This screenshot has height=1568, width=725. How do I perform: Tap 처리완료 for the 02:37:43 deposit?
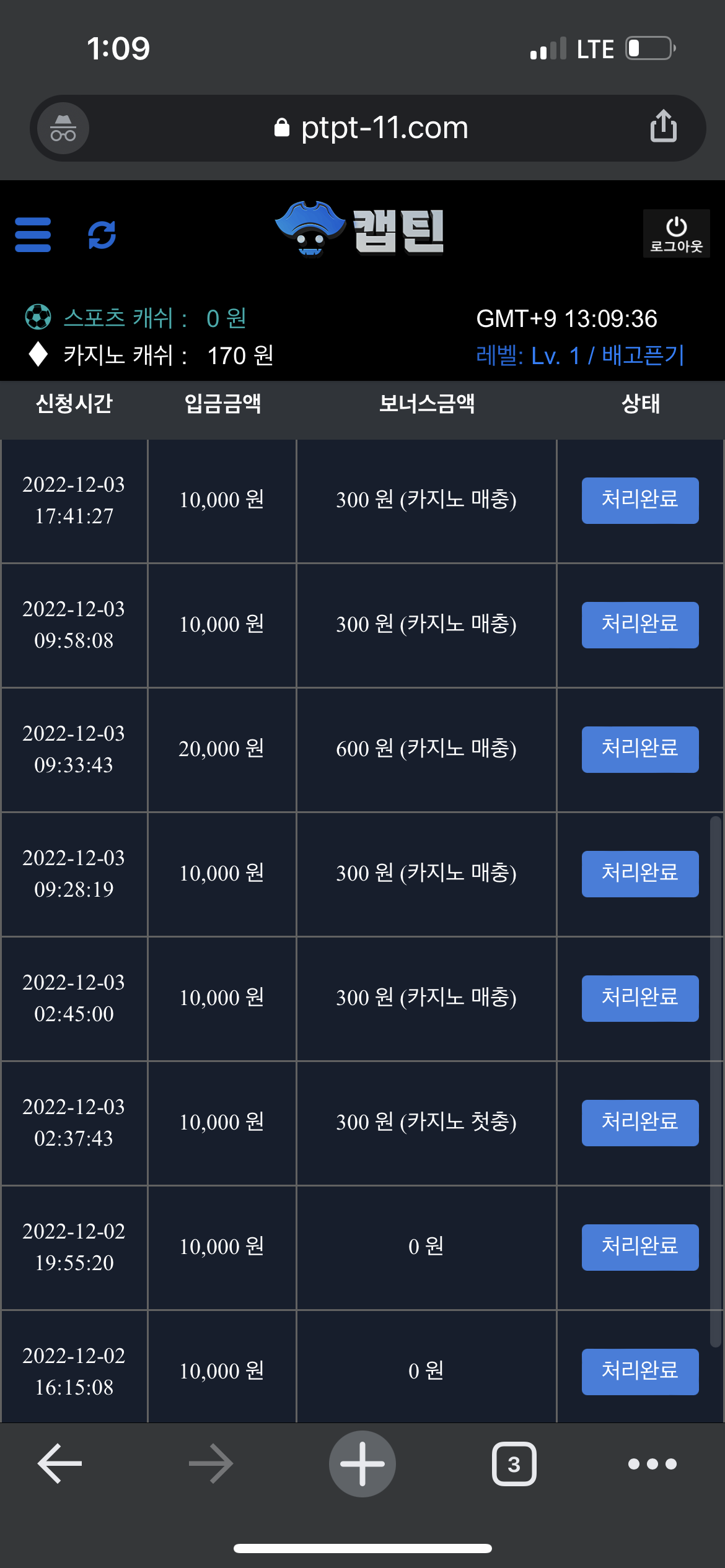pos(640,1123)
